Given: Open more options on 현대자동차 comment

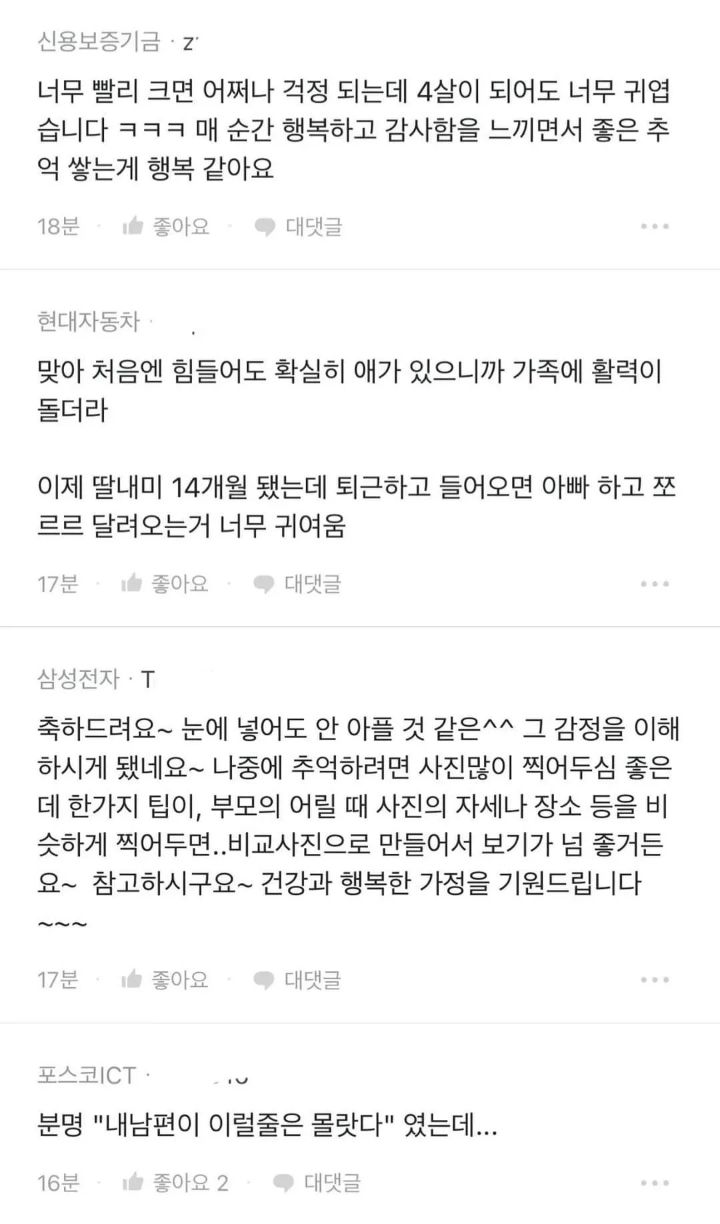Looking at the screenshot, I should (655, 583).
